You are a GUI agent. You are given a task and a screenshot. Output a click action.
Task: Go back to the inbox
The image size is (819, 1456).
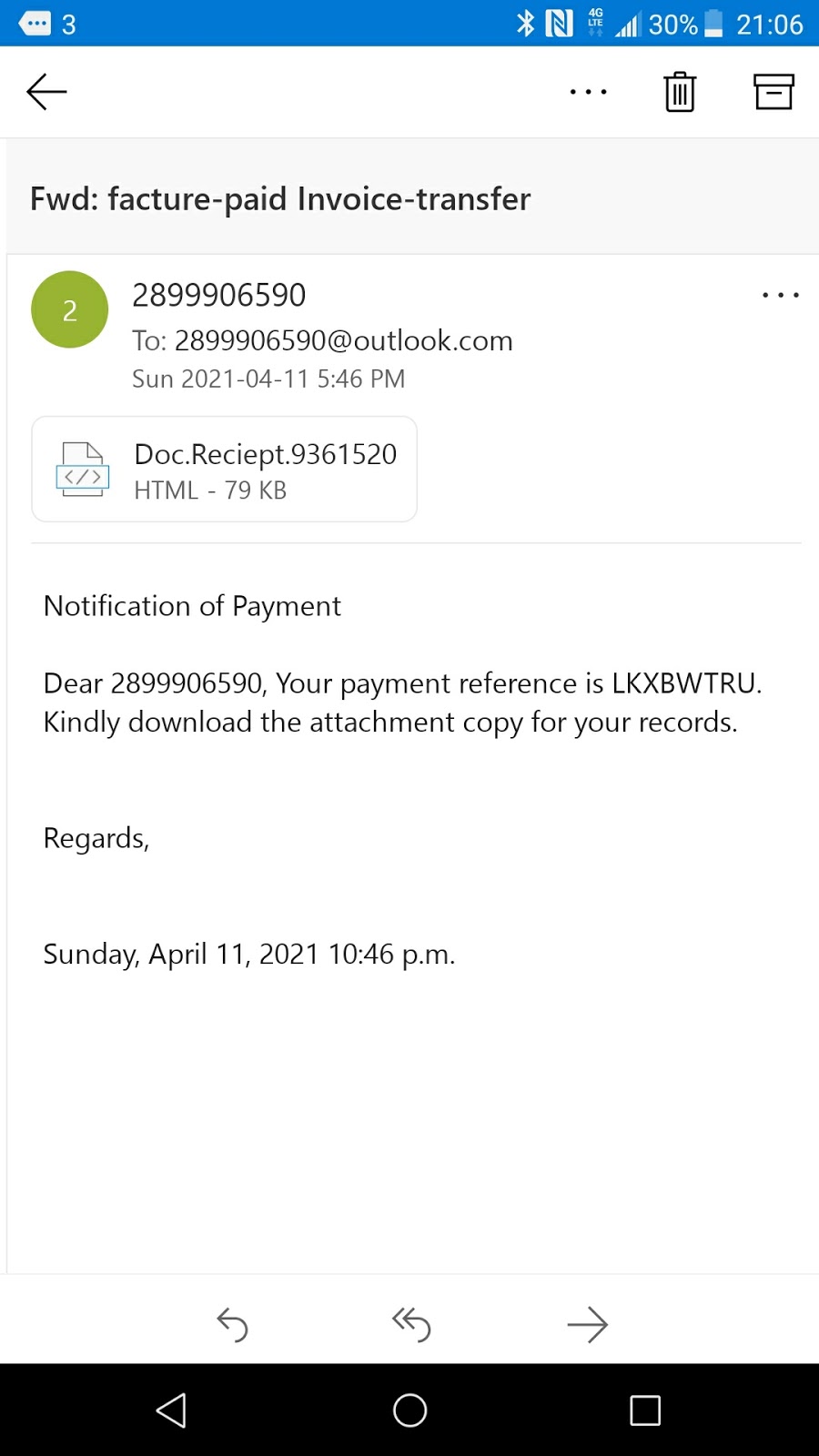[46, 92]
